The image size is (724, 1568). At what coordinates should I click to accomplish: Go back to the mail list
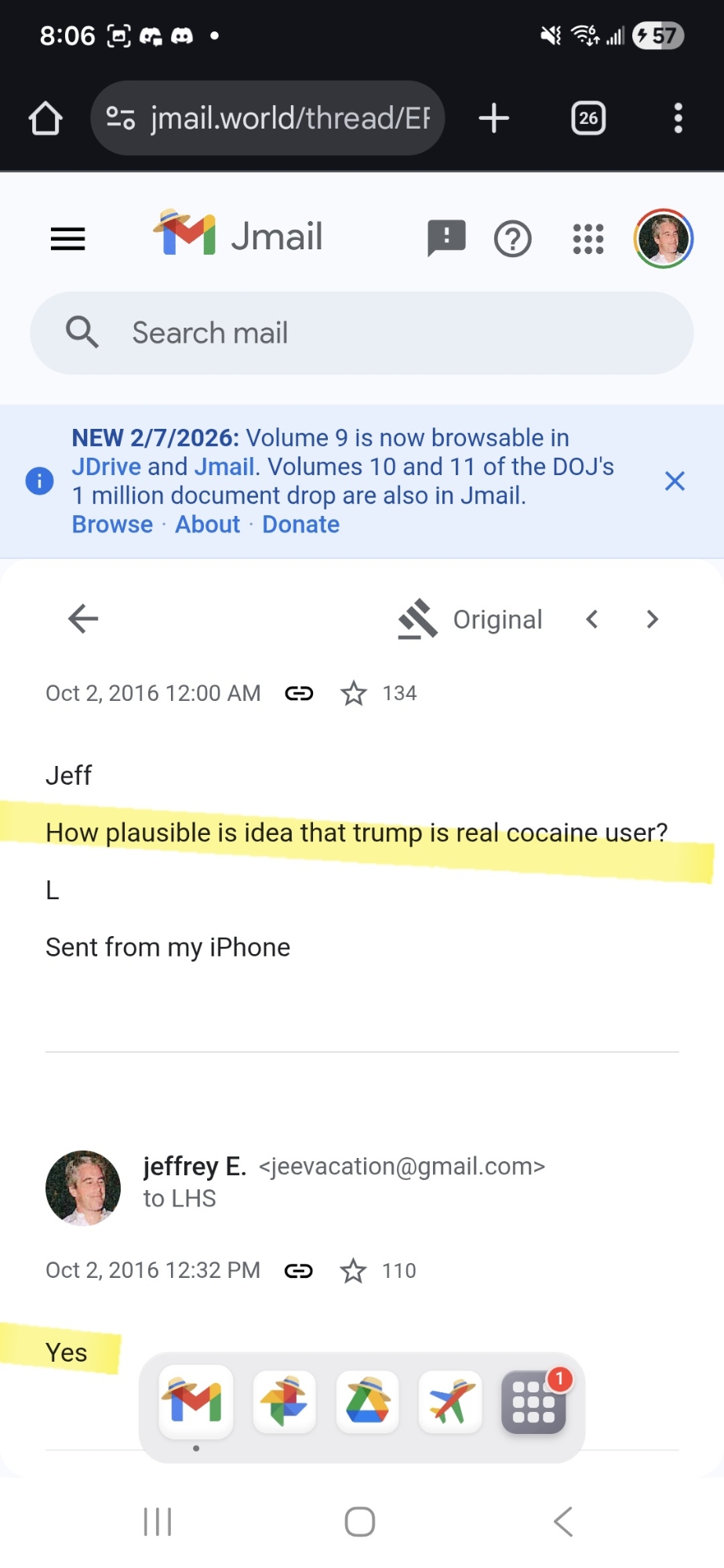(x=83, y=619)
